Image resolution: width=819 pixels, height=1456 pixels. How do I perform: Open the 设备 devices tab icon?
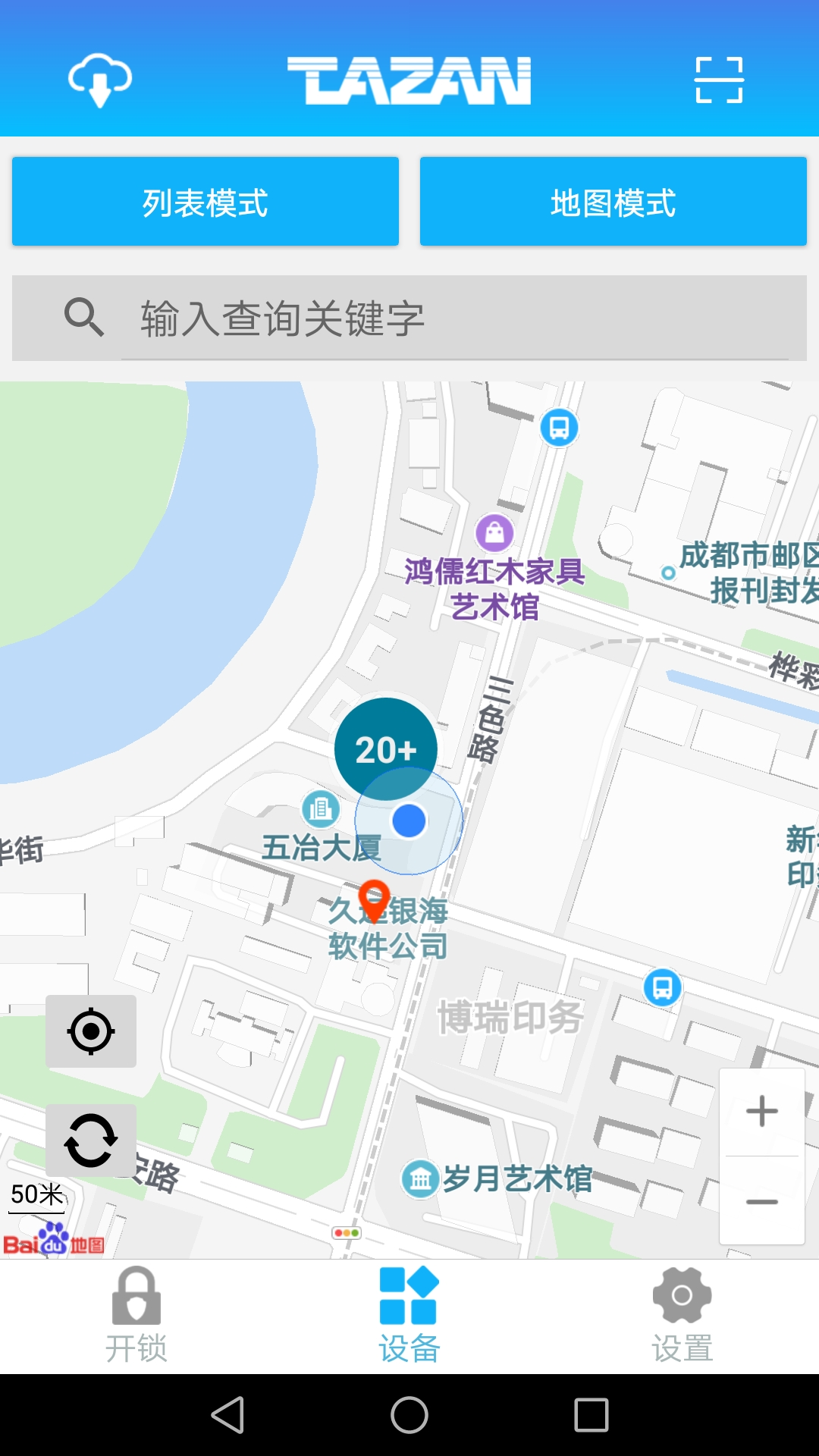click(409, 1297)
